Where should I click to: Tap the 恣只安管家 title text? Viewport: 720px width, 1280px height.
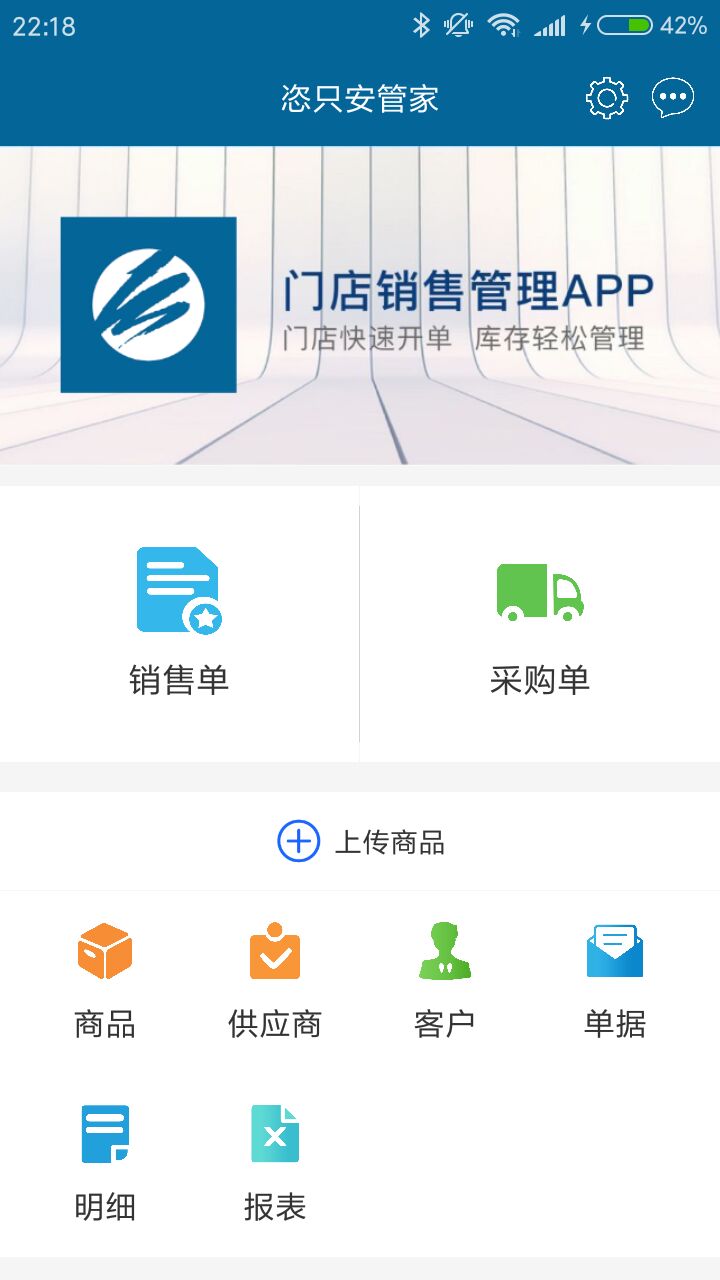360,99
